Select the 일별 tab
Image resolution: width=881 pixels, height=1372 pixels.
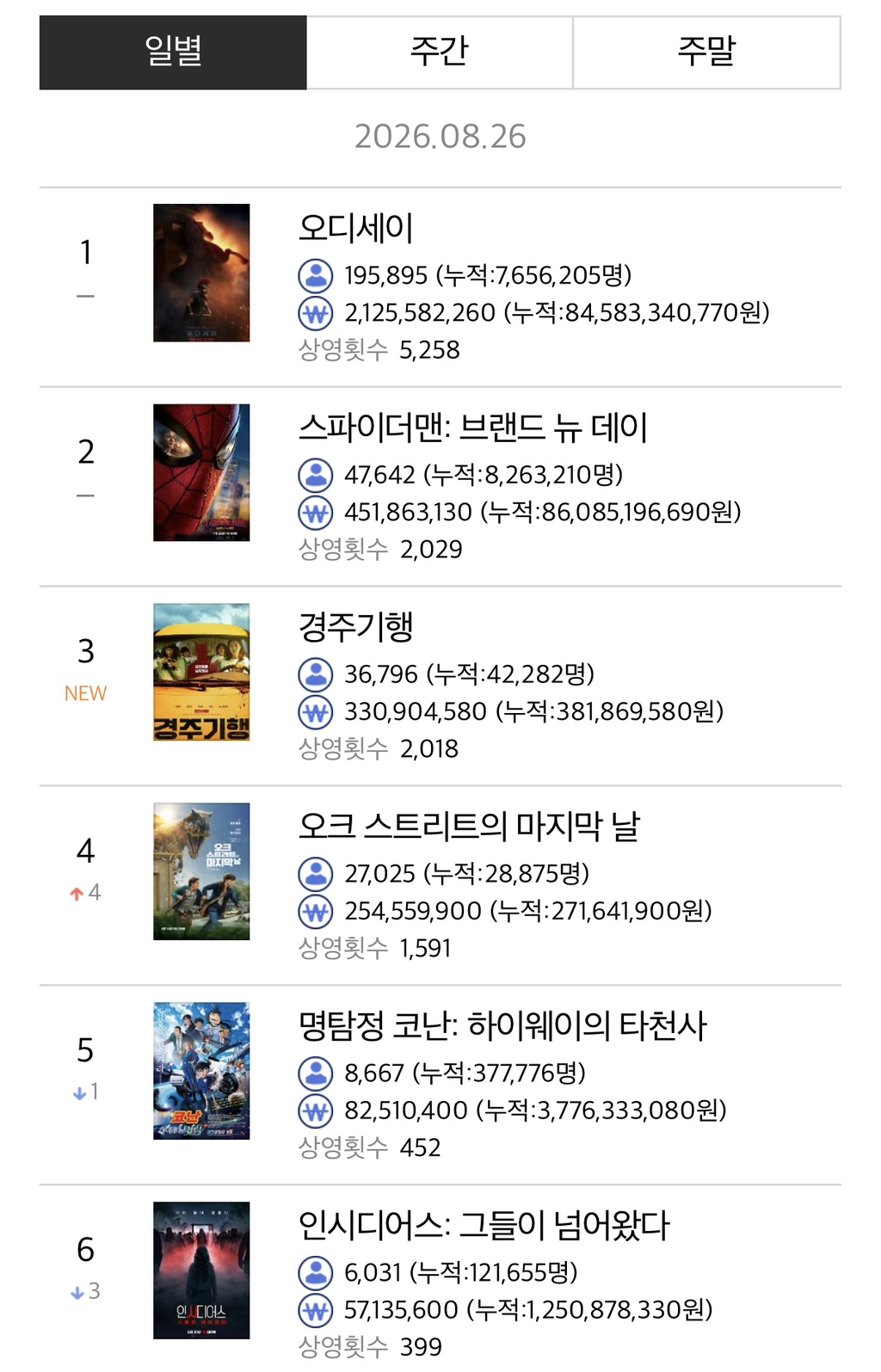[x=173, y=52]
